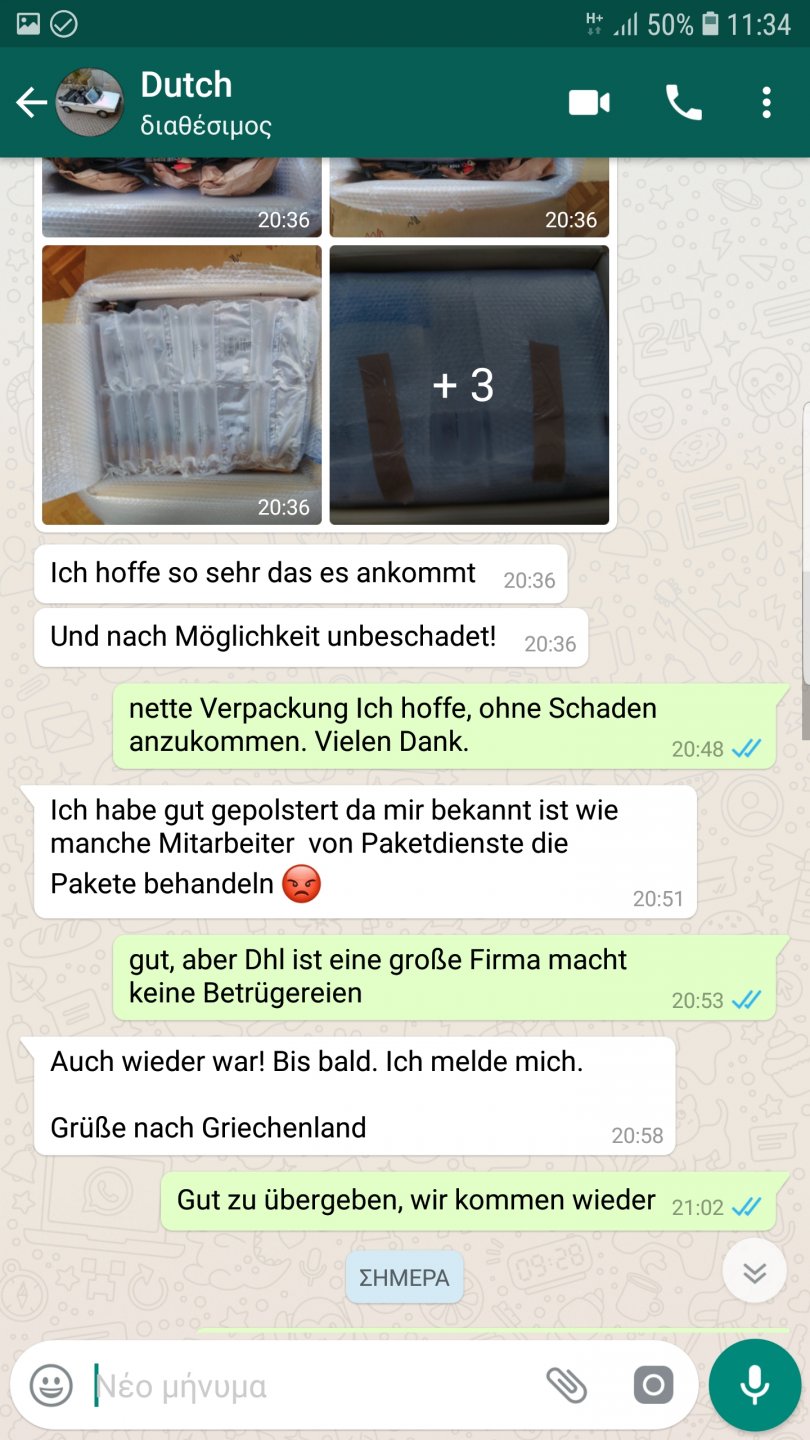810x1440 pixels.
Task: Open the camera from message bar
Action: click(x=653, y=1386)
